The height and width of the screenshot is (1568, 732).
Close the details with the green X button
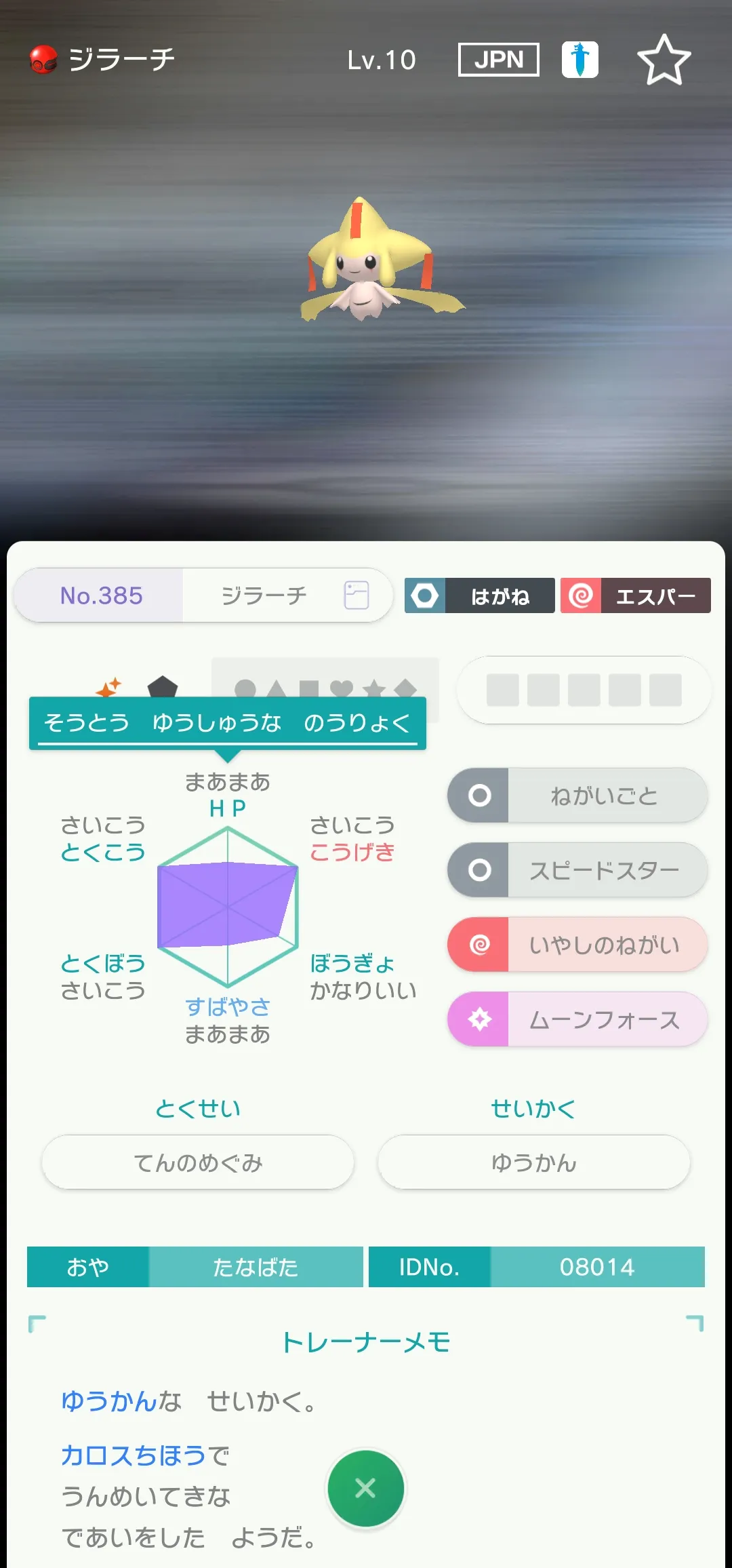pyautogui.click(x=366, y=1489)
